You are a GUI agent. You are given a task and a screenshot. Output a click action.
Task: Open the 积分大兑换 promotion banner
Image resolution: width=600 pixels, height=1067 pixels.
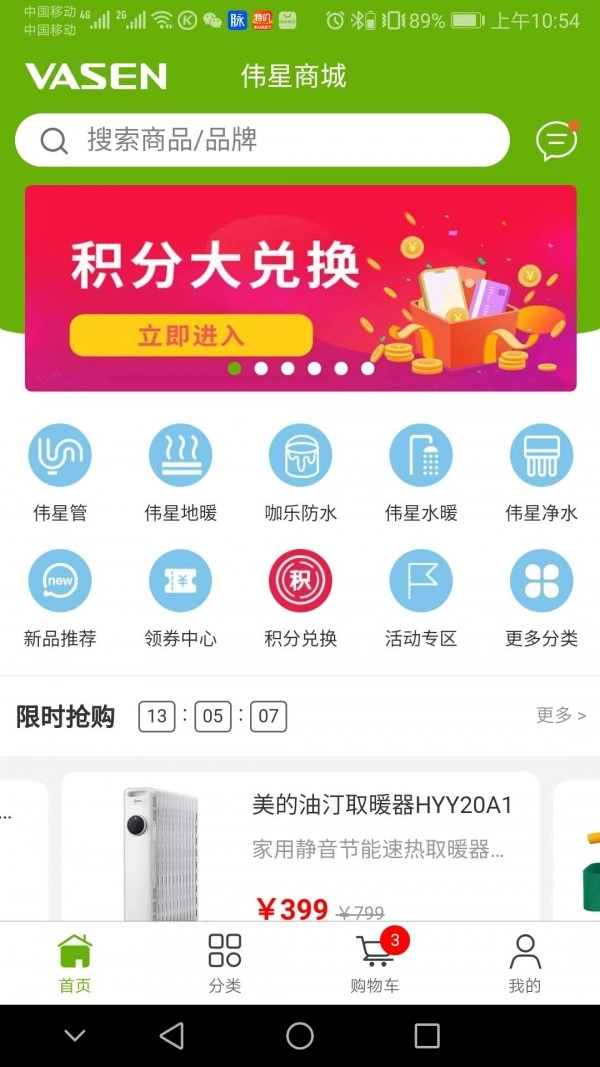tap(300, 288)
